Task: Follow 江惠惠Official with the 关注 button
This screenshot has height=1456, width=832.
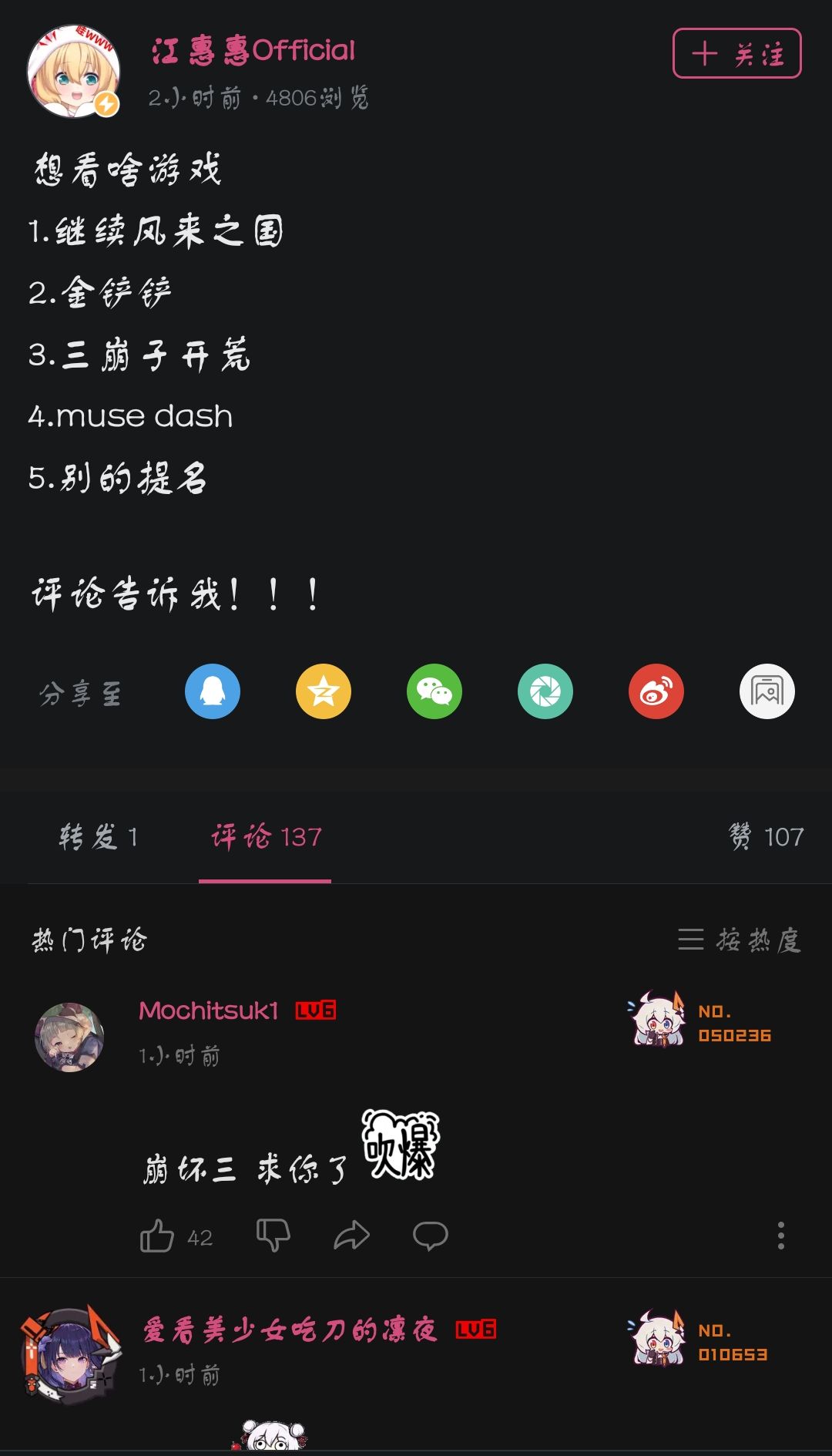Action: [x=736, y=53]
